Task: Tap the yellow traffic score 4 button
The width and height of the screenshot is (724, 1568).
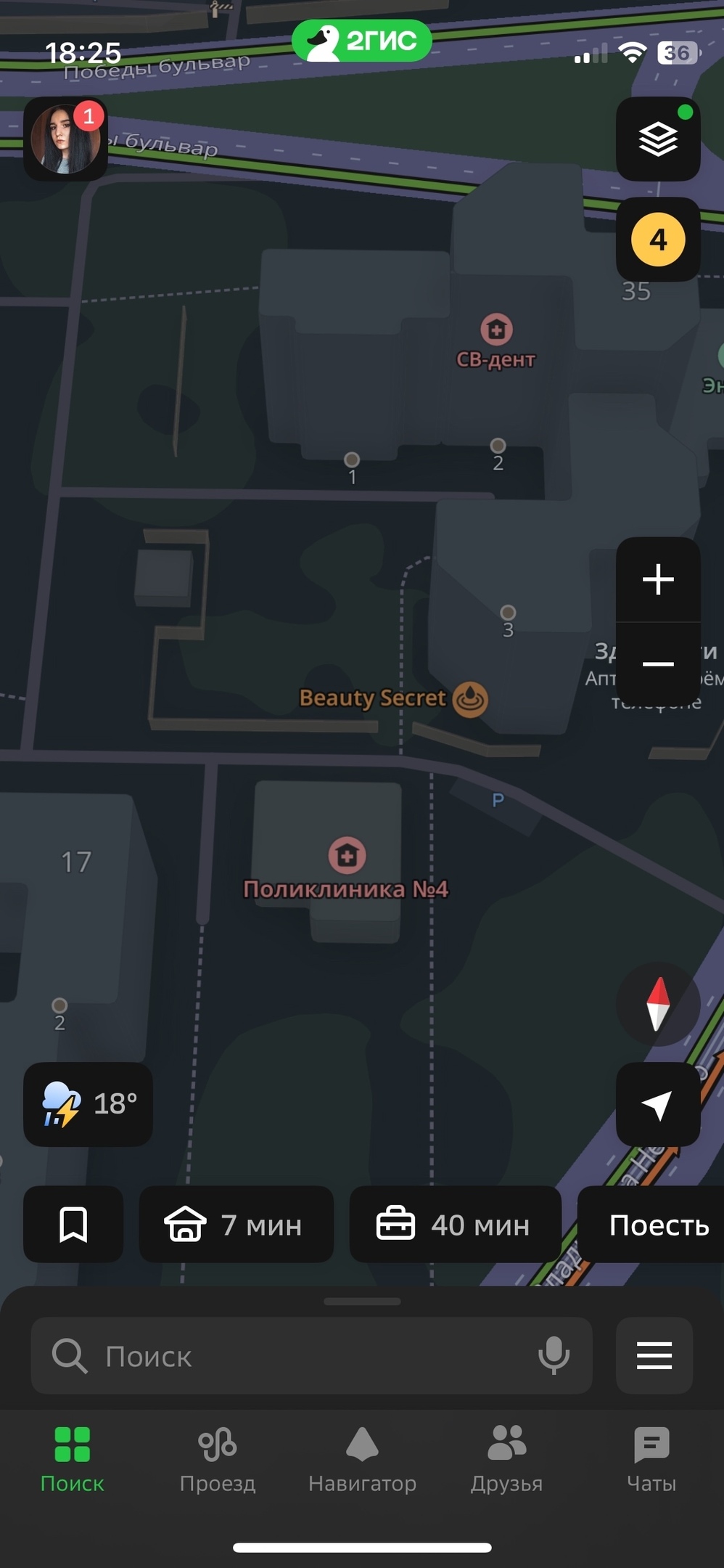Action: tap(658, 240)
